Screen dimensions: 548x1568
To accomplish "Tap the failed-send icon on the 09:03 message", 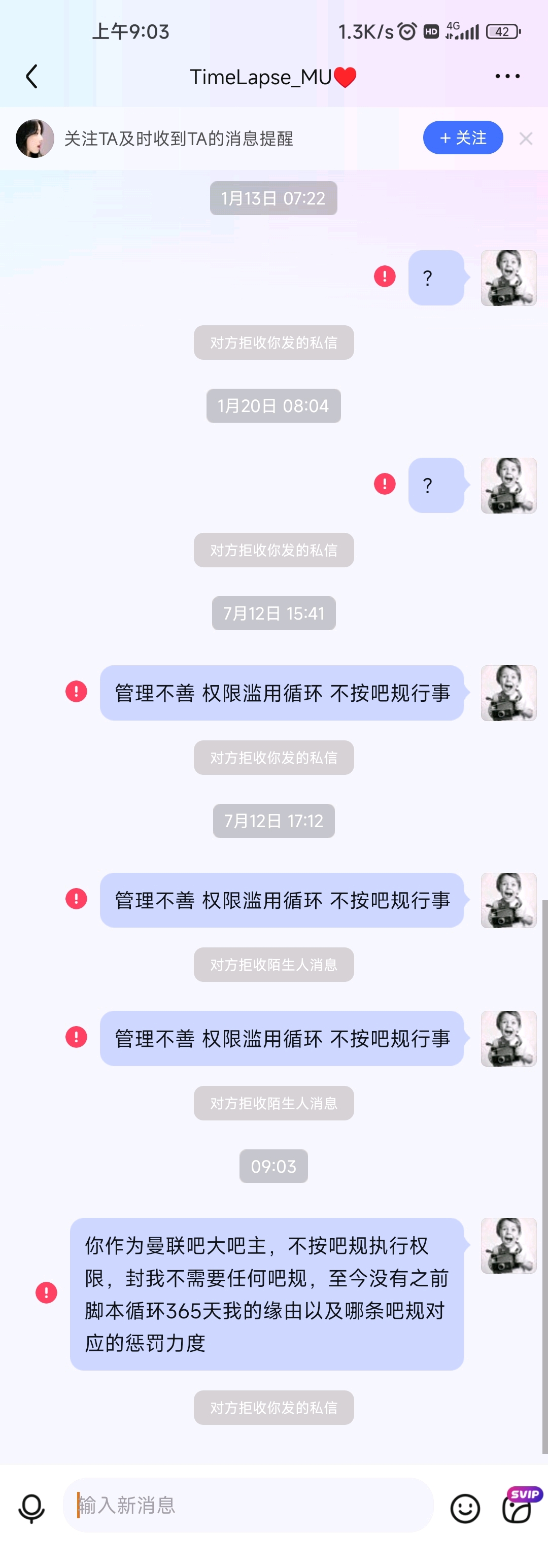I will pos(46,1292).
